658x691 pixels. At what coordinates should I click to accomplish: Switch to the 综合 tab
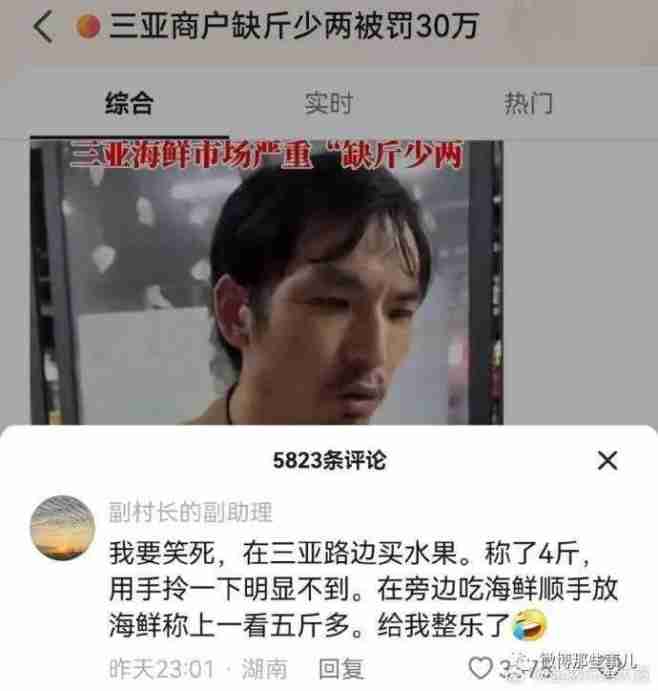pos(130,103)
